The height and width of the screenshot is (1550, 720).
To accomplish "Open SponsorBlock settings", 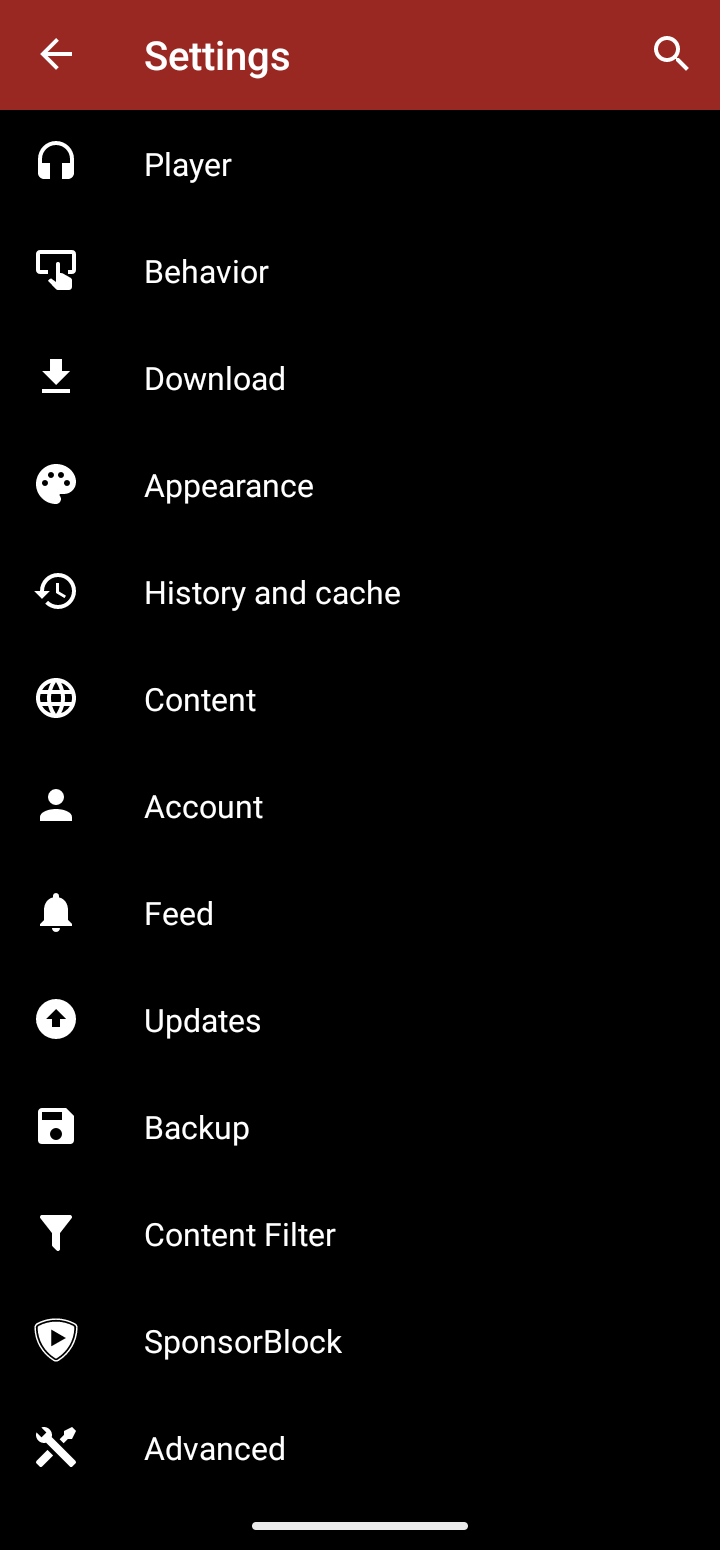I will (x=243, y=1342).
